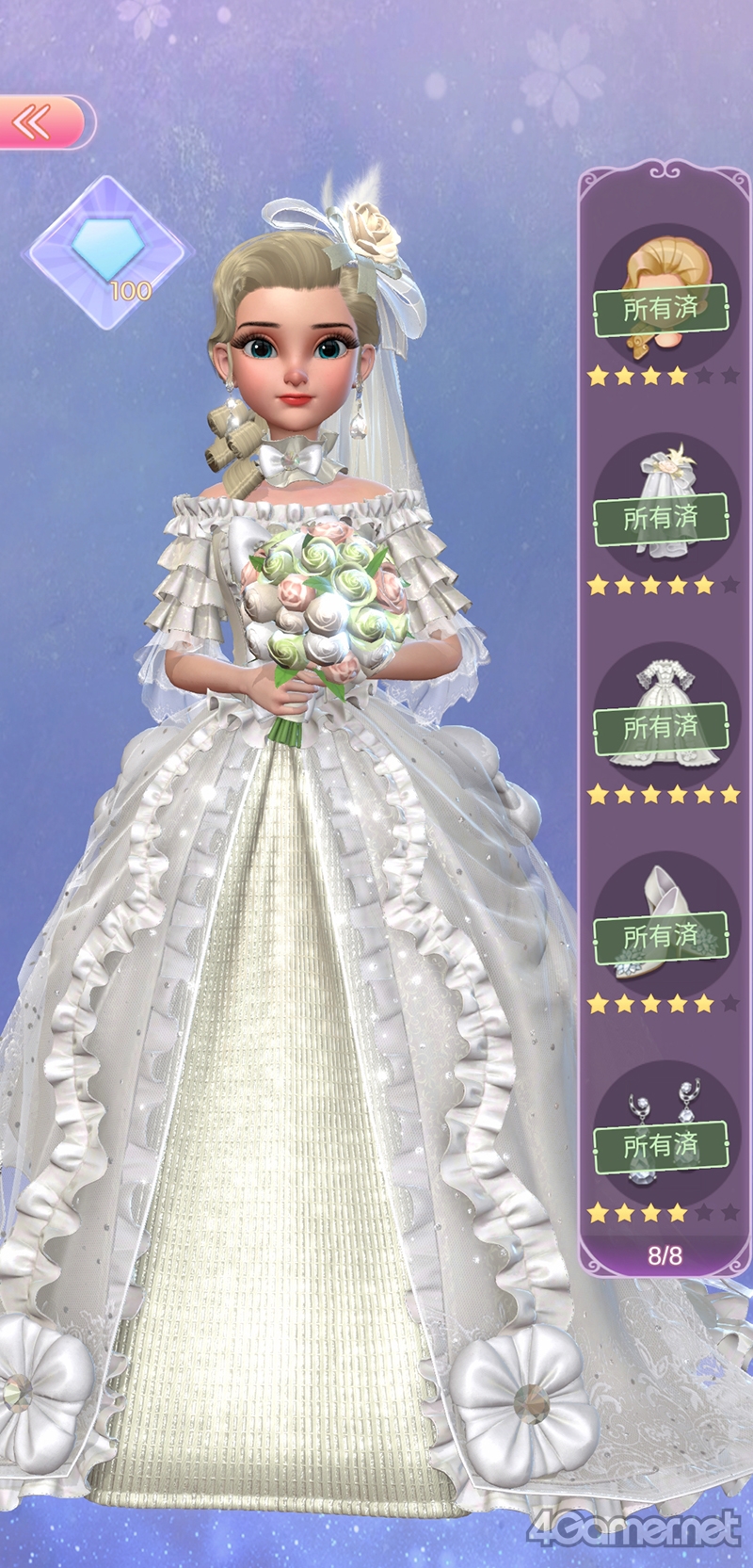Select the bridal veil headpiece item
753x1568 pixels.
(x=661, y=503)
